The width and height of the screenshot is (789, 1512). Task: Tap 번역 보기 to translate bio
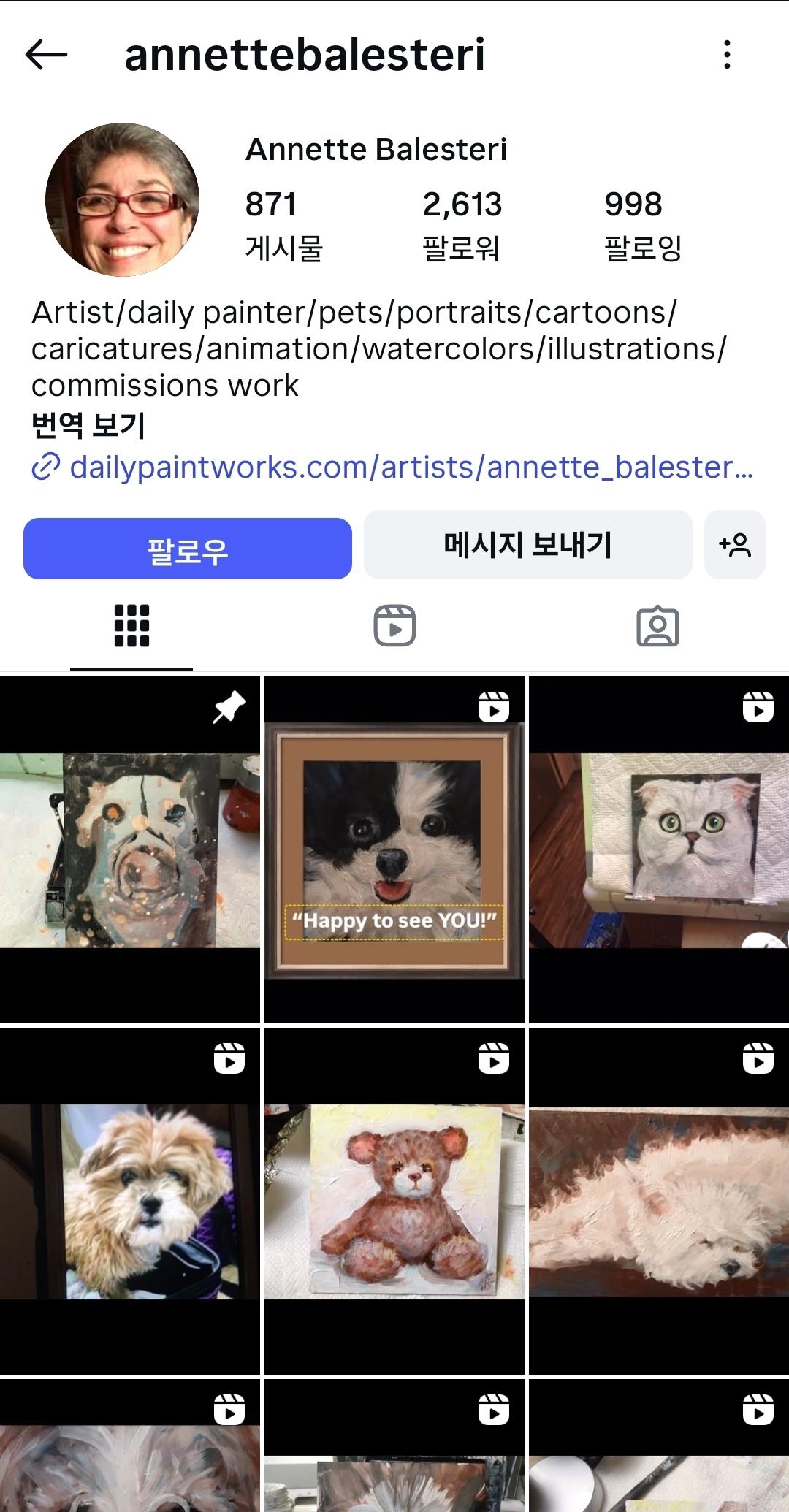[x=88, y=426]
